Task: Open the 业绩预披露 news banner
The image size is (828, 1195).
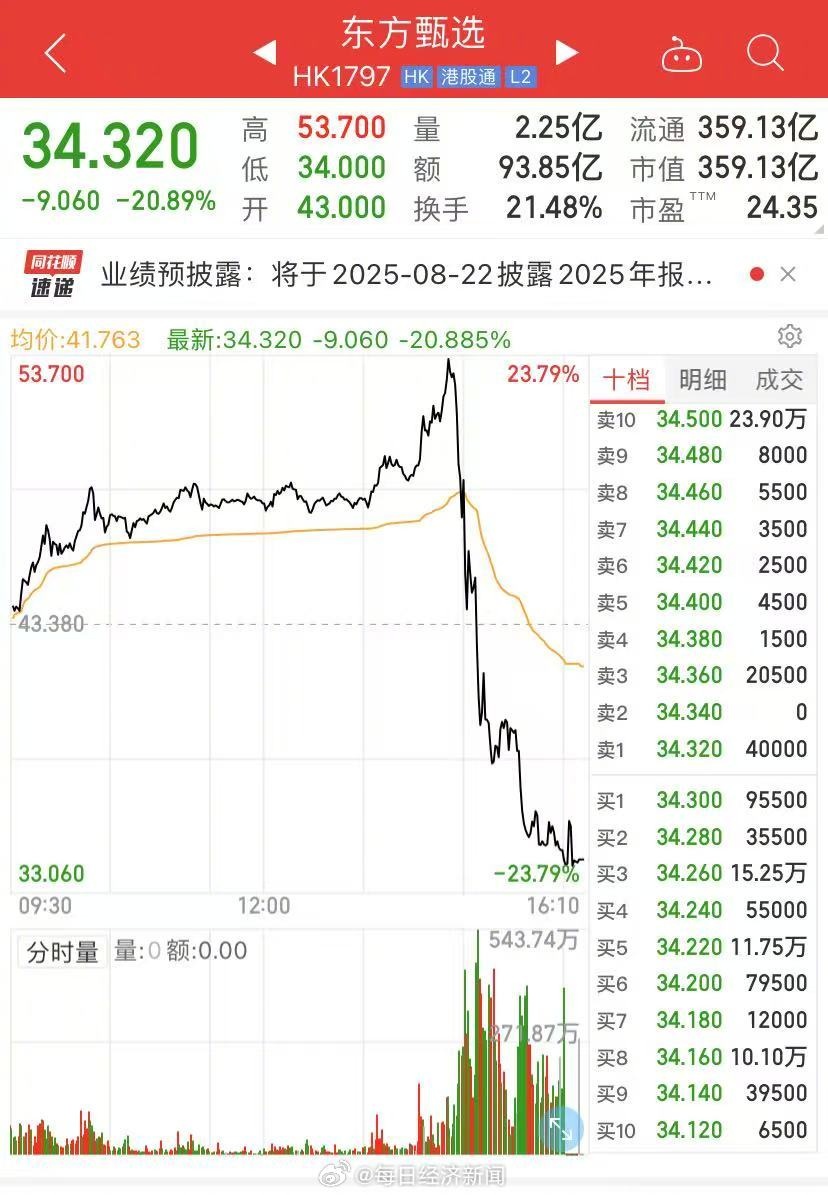Action: tap(406, 275)
